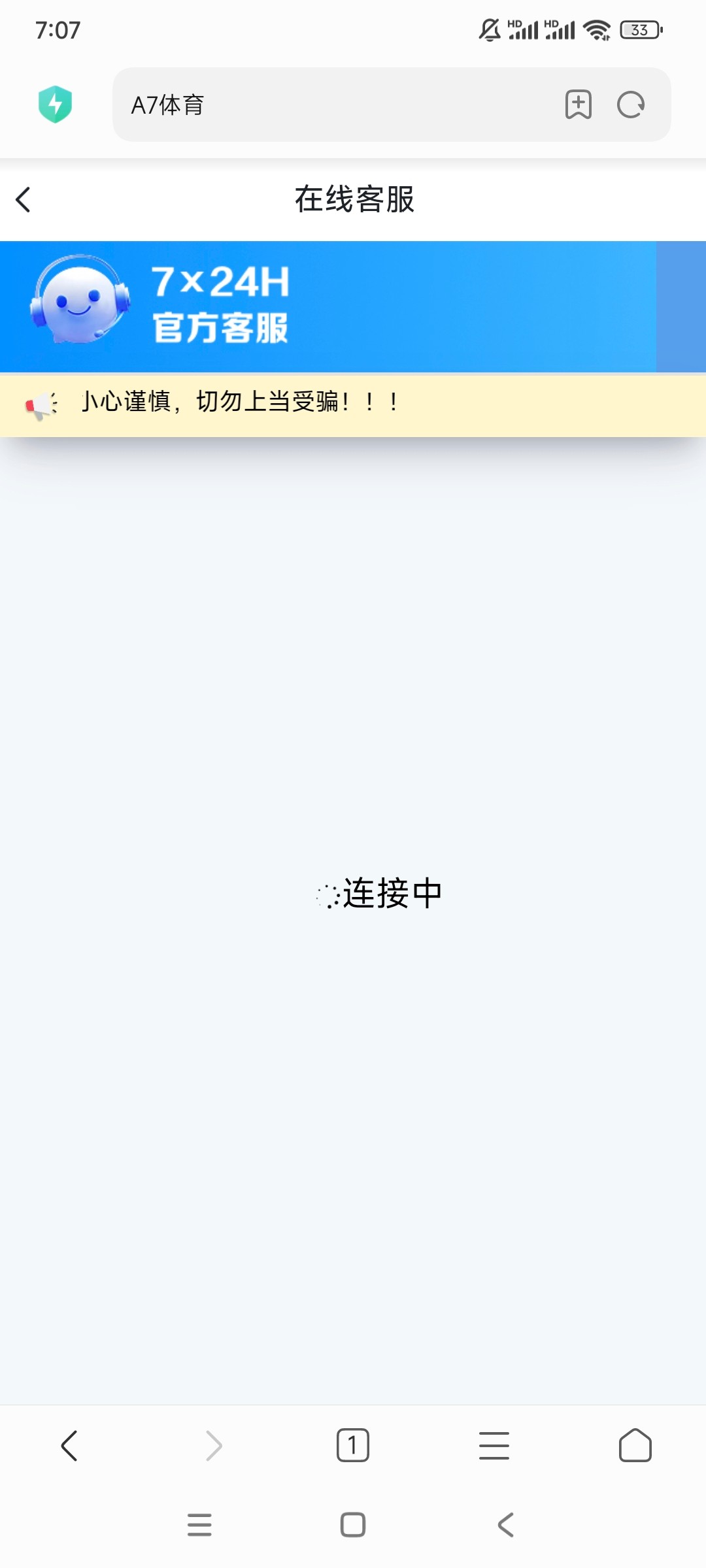
Task: Reload the current page
Action: pos(631,105)
